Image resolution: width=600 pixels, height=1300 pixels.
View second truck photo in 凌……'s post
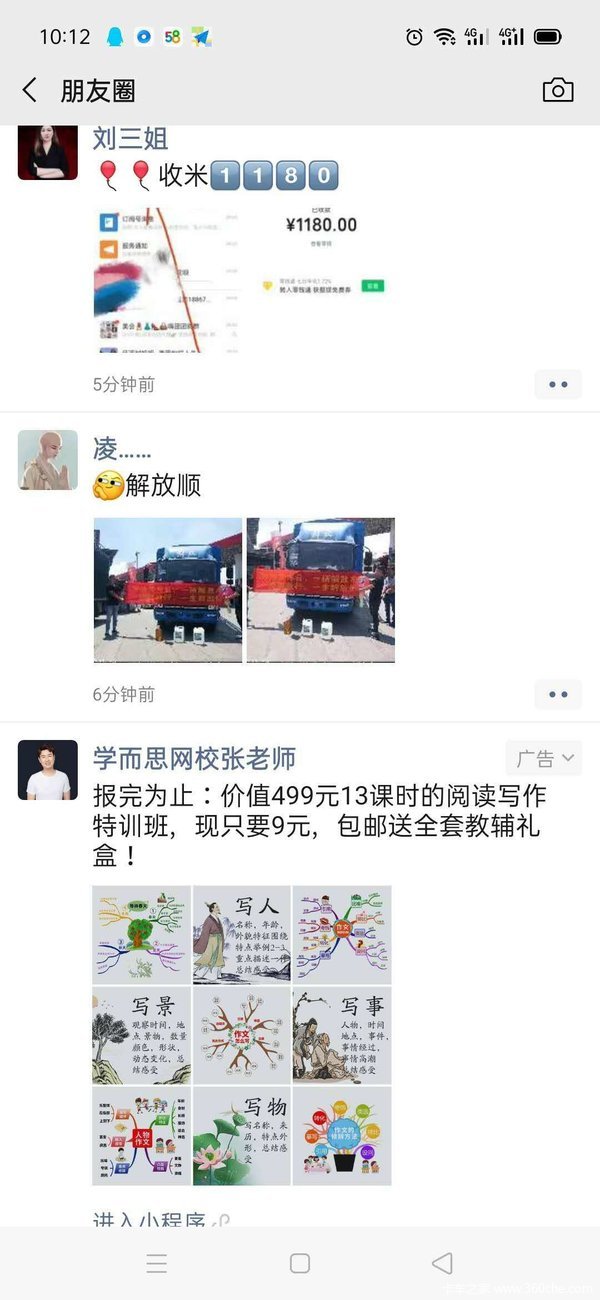click(x=320, y=590)
